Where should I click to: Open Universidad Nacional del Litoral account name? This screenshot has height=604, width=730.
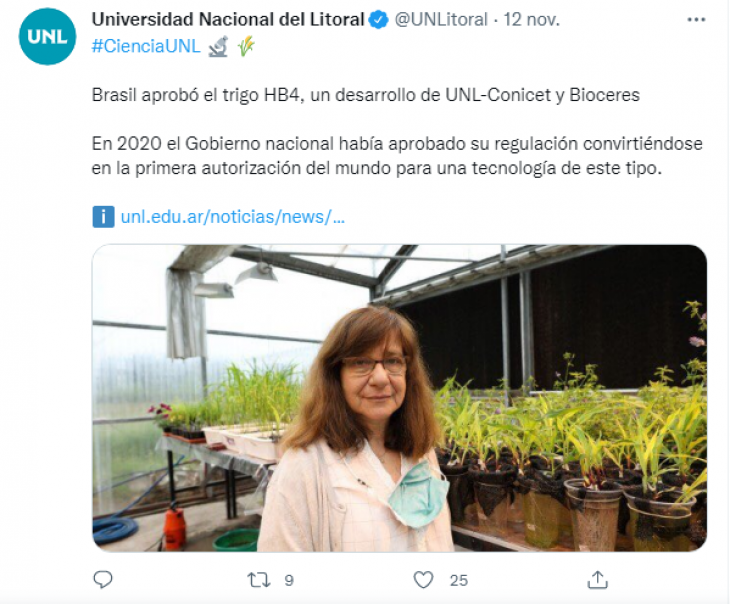[226, 19]
